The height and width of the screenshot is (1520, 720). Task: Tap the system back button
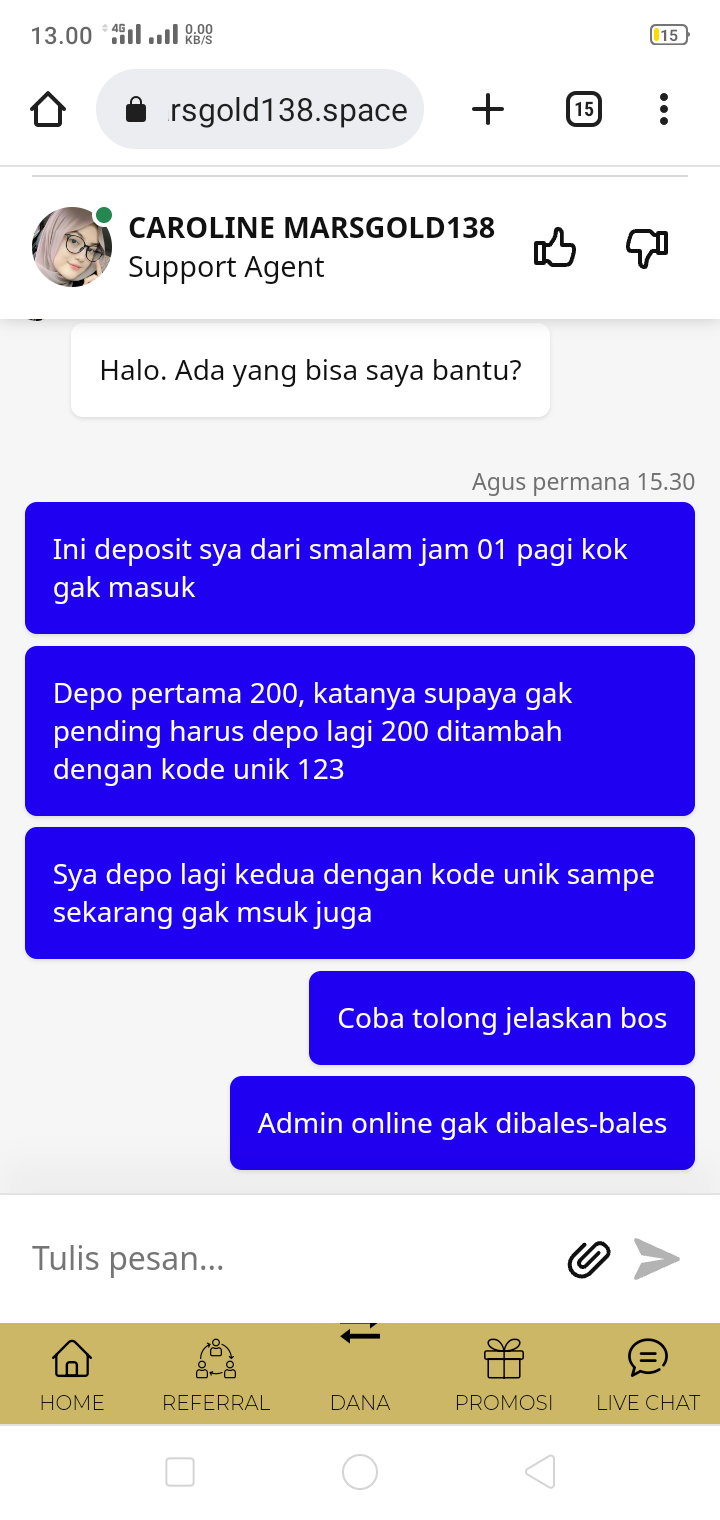540,1472
